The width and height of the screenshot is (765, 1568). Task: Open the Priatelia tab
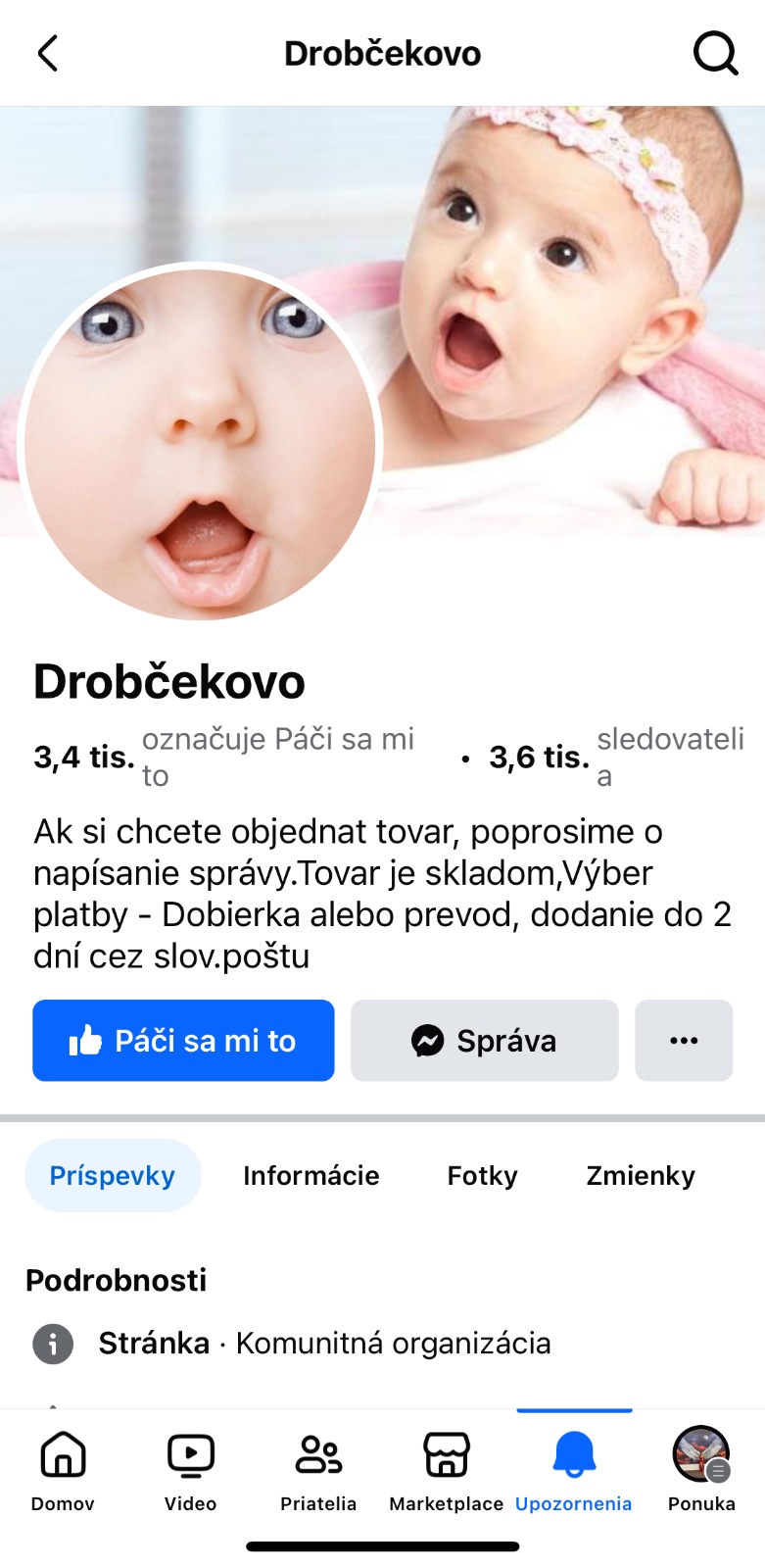(318, 1470)
